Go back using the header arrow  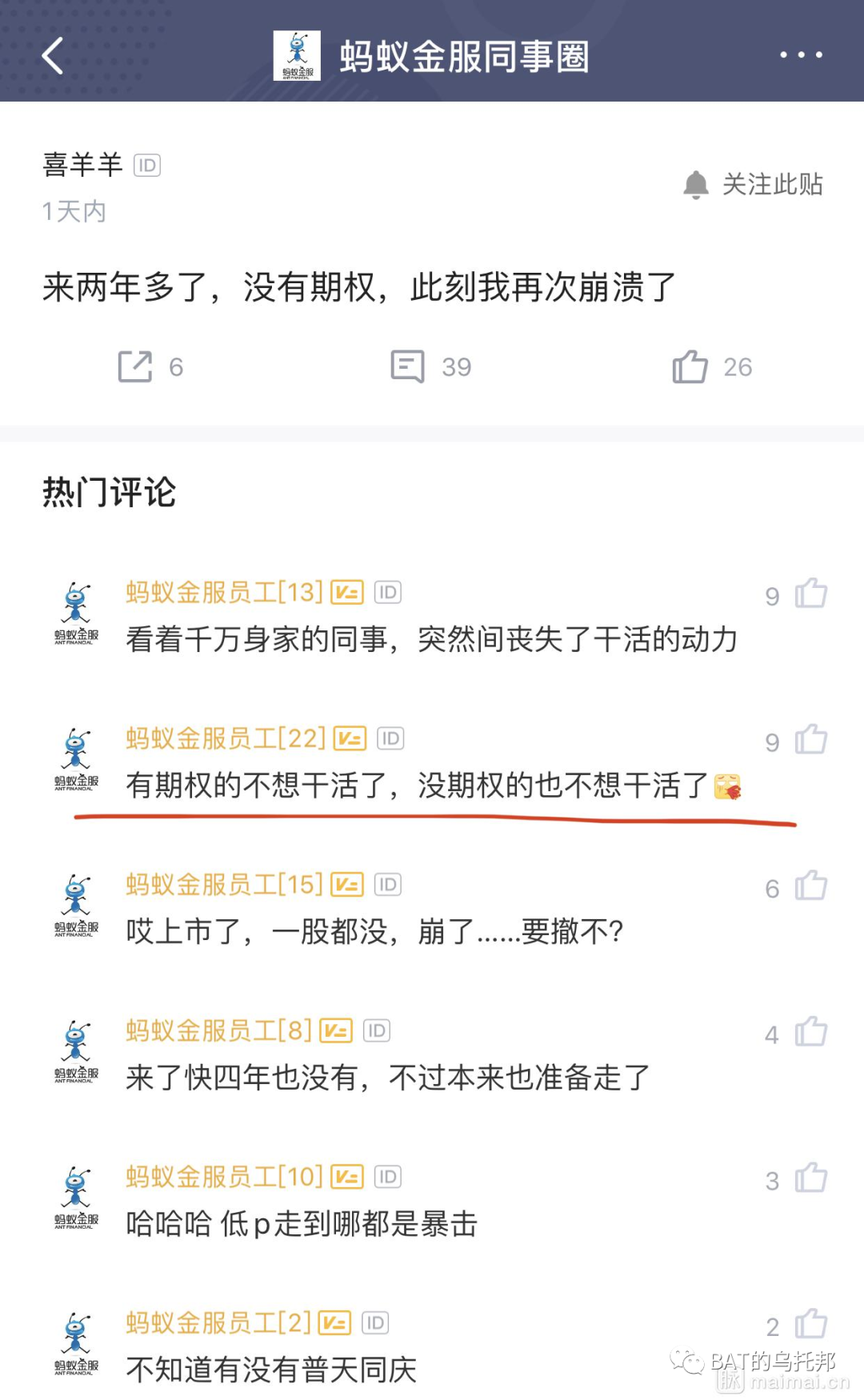(53, 56)
